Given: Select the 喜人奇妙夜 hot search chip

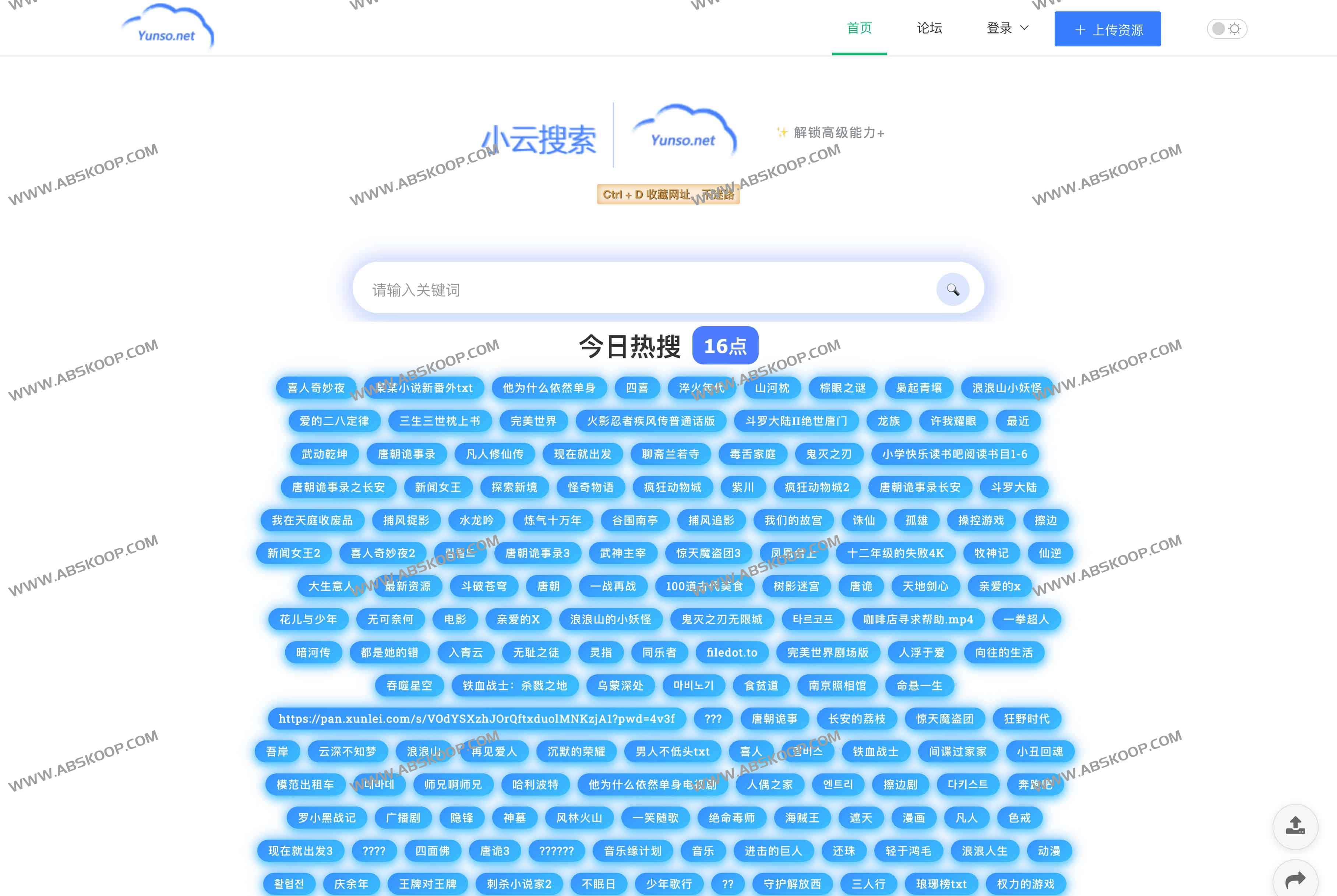Looking at the screenshot, I should [315, 388].
